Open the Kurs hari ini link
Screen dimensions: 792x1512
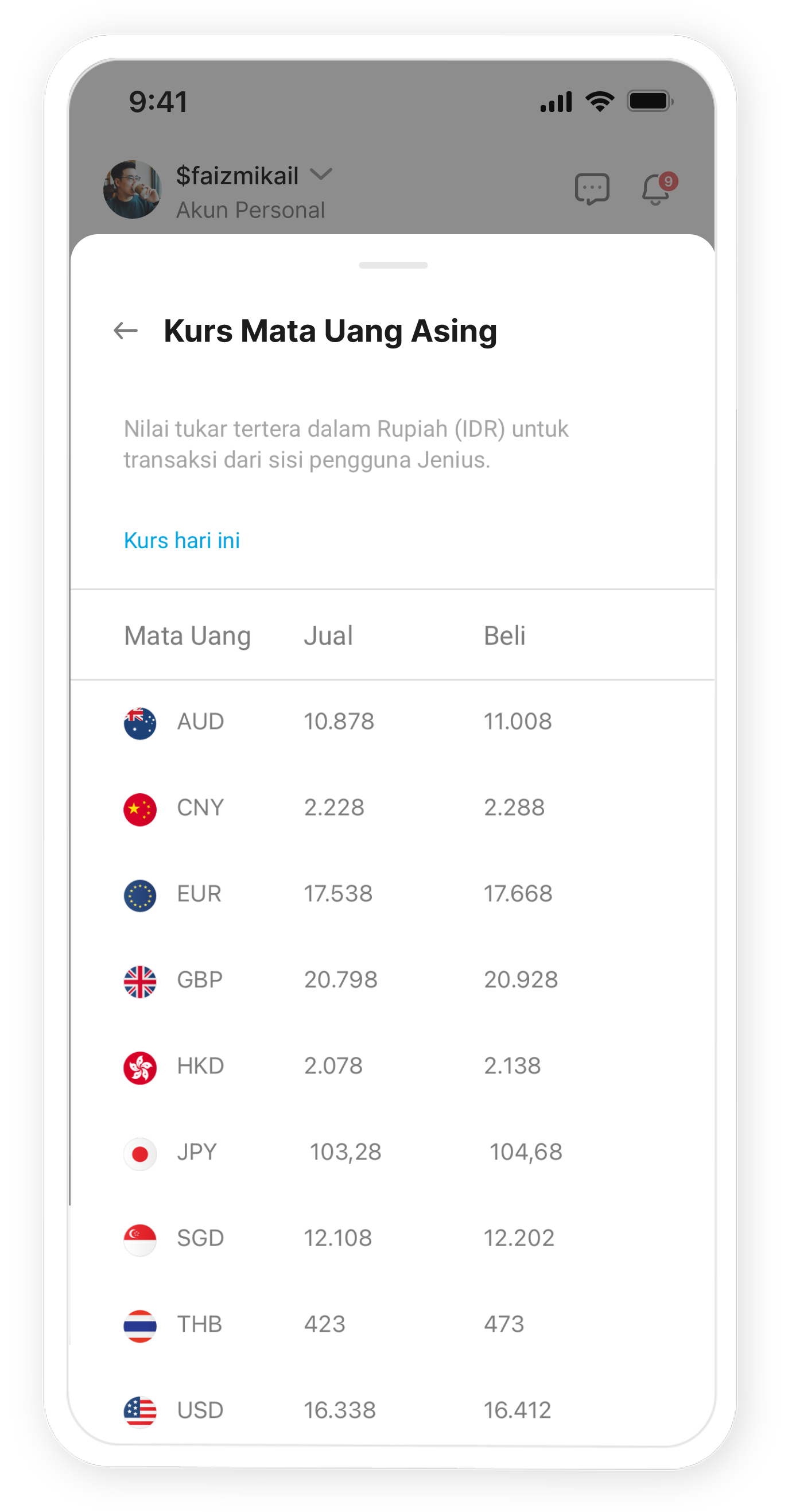[182, 540]
